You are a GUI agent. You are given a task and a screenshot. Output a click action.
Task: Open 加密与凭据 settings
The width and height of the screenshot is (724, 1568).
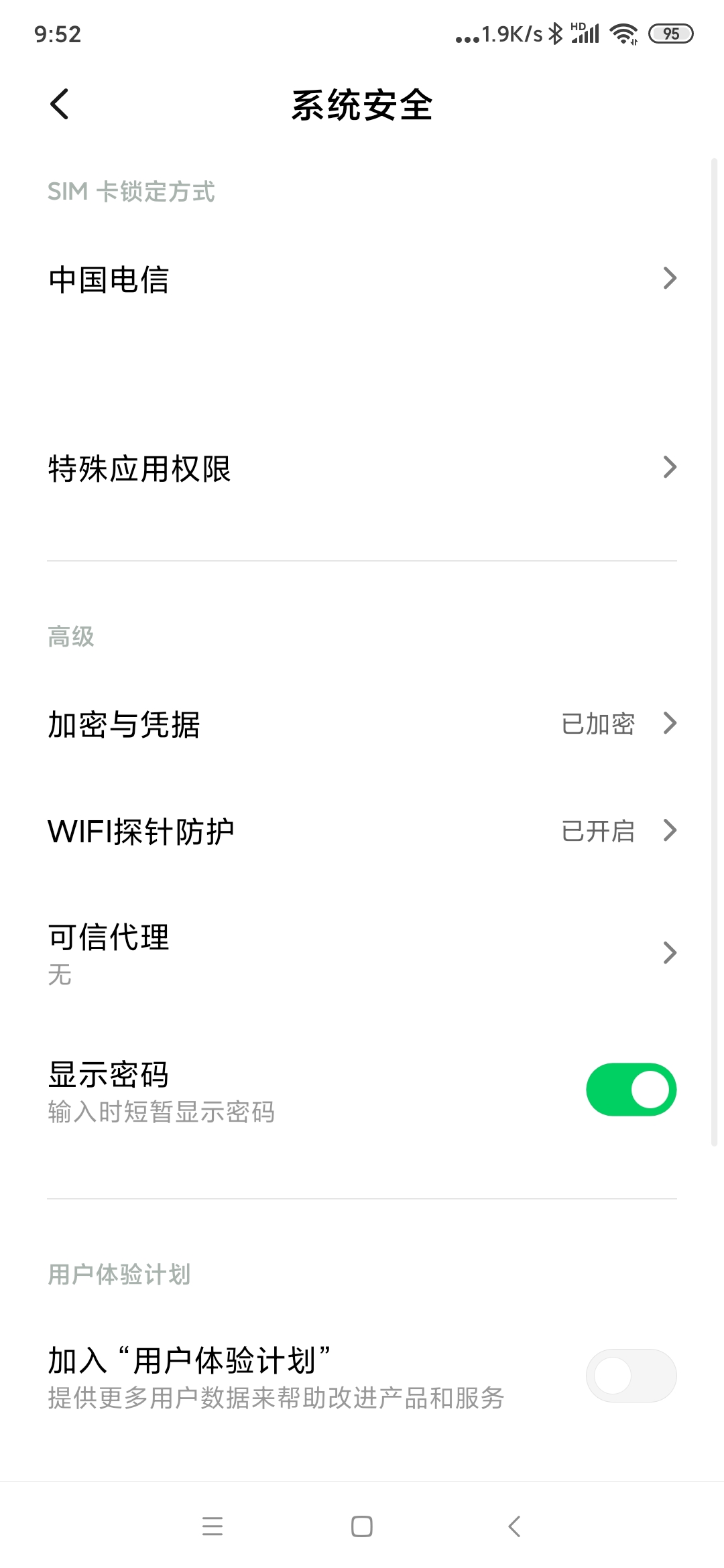(x=362, y=724)
